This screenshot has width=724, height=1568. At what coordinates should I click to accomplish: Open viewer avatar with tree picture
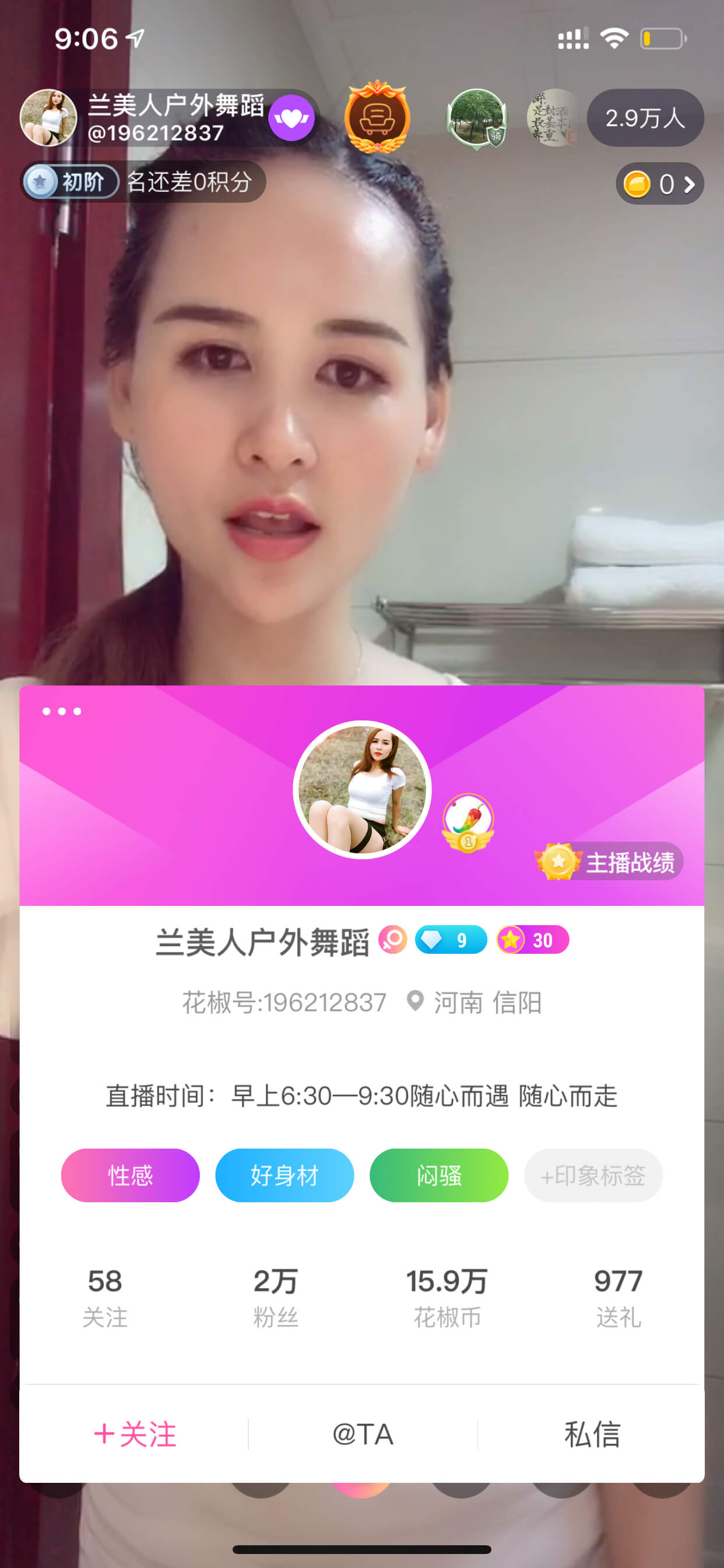(477, 118)
